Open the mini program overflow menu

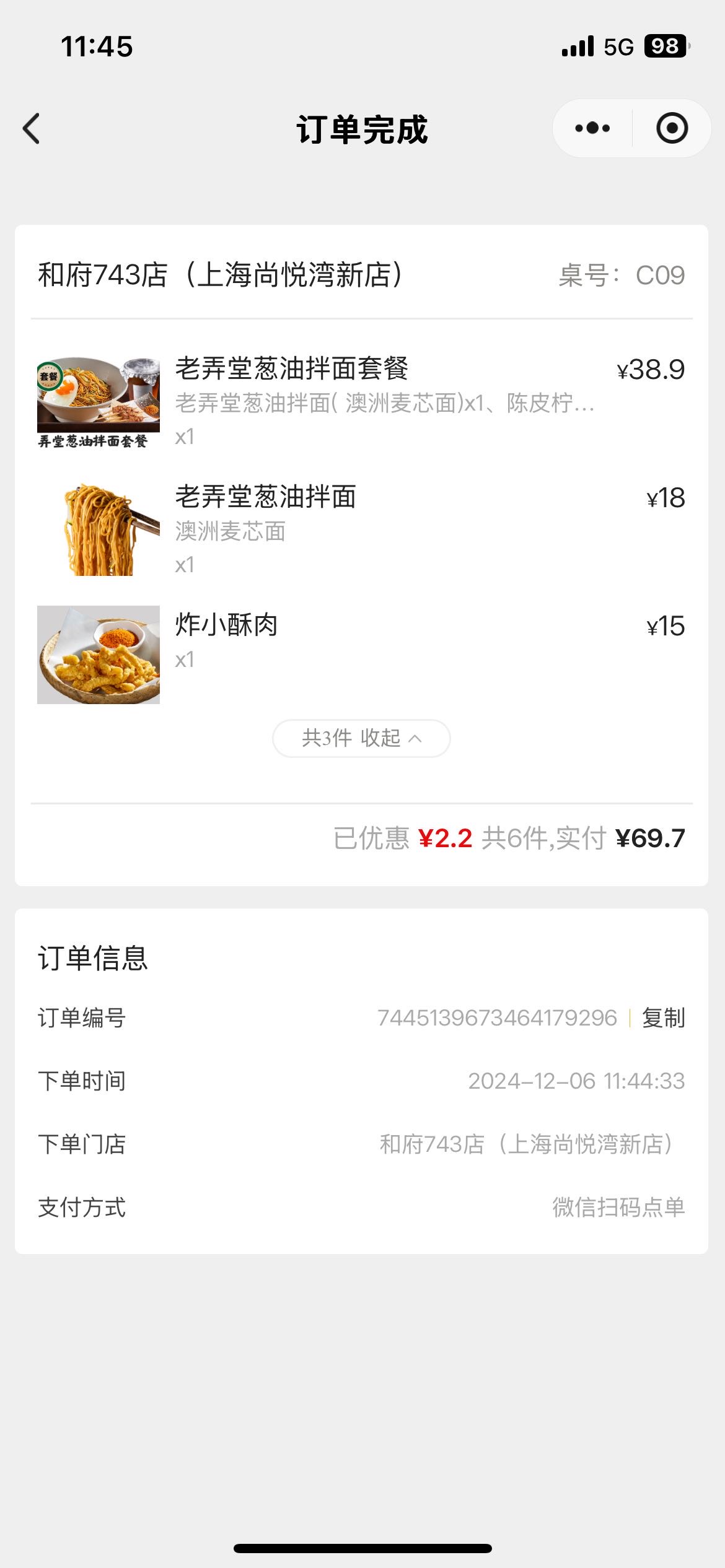pyautogui.click(x=592, y=128)
